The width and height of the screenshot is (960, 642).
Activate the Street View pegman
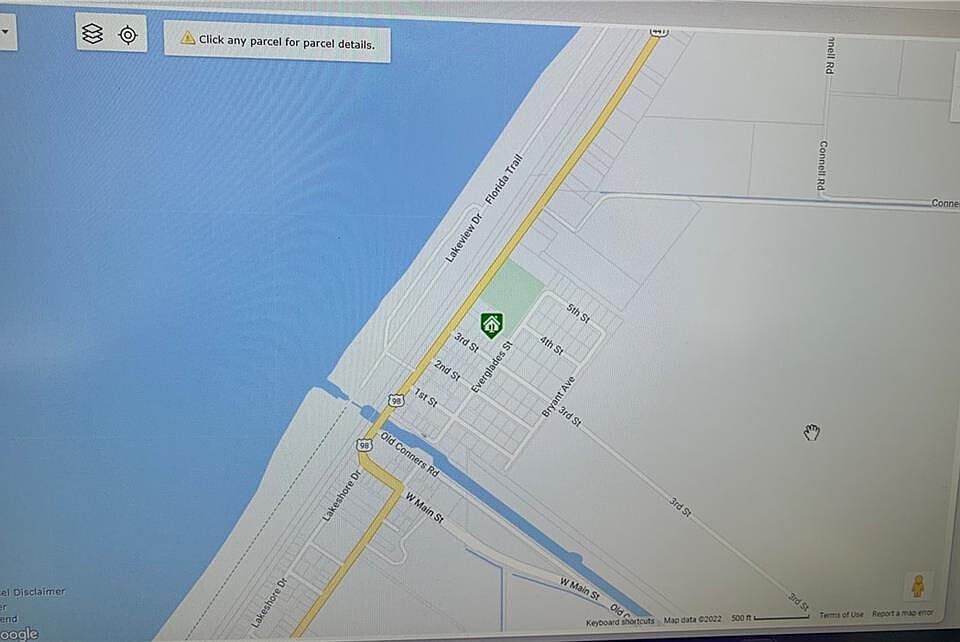coord(917,586)
